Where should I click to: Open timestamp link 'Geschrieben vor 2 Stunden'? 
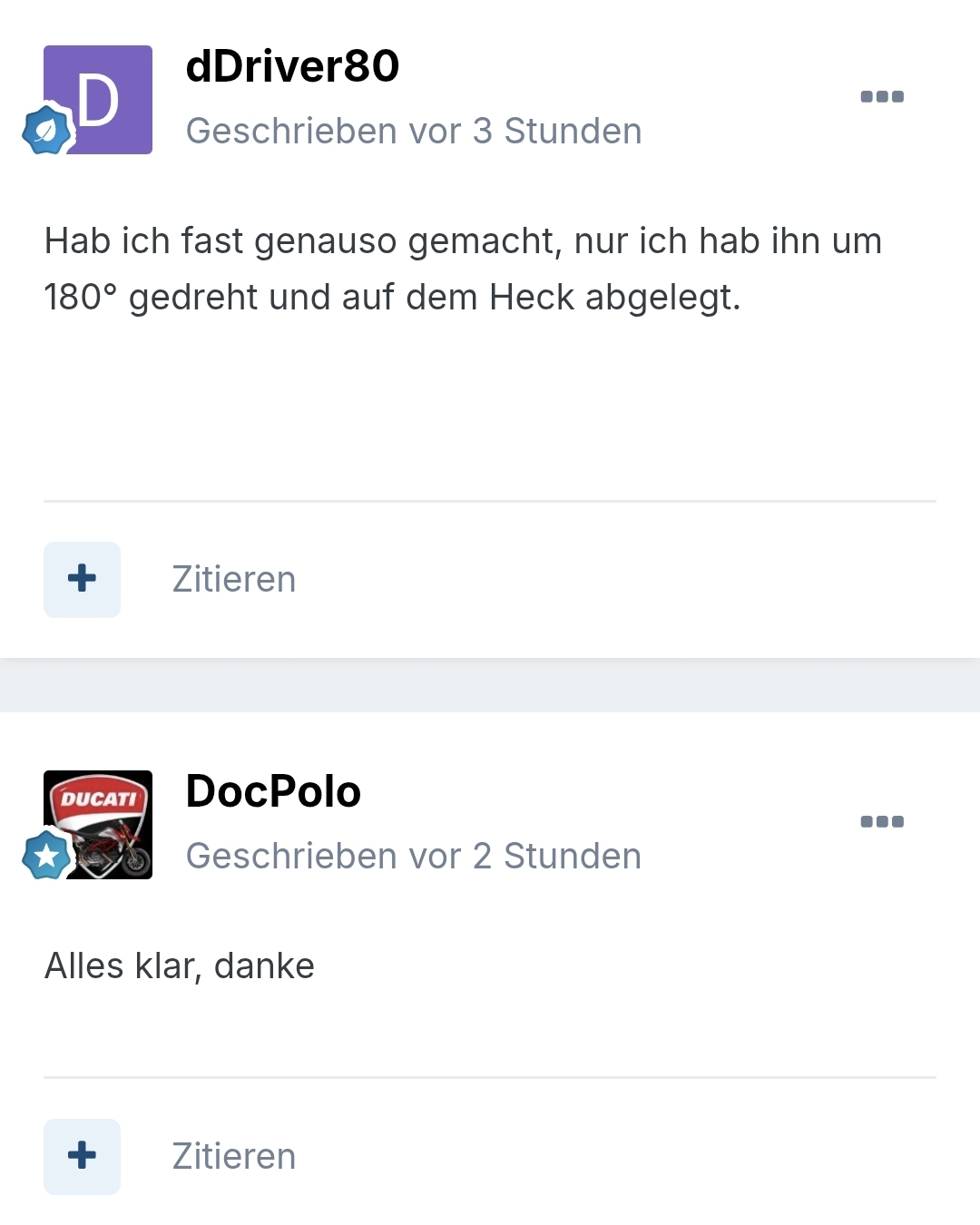[414, 856]
